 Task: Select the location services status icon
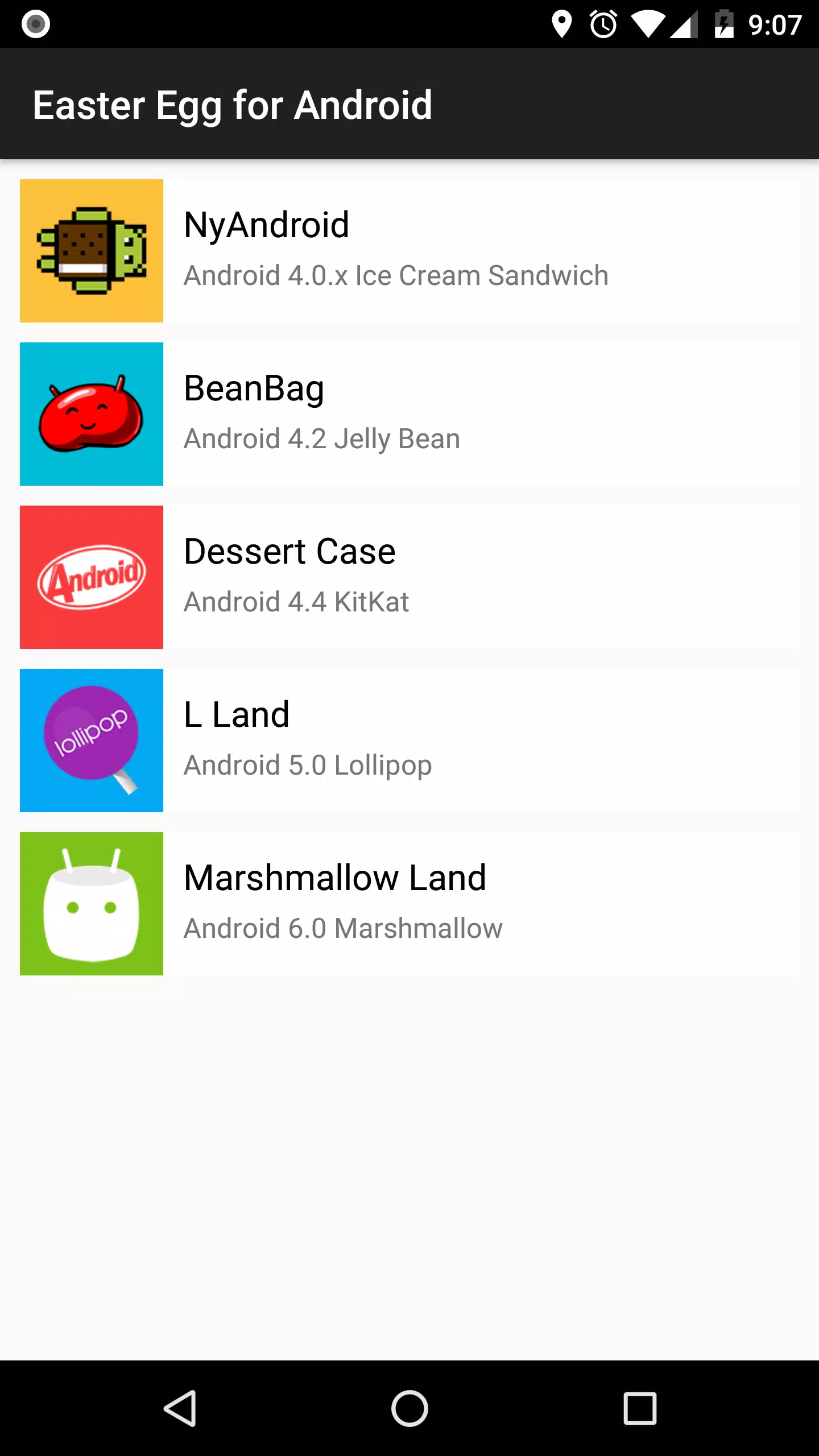click(x=562, y=24)
